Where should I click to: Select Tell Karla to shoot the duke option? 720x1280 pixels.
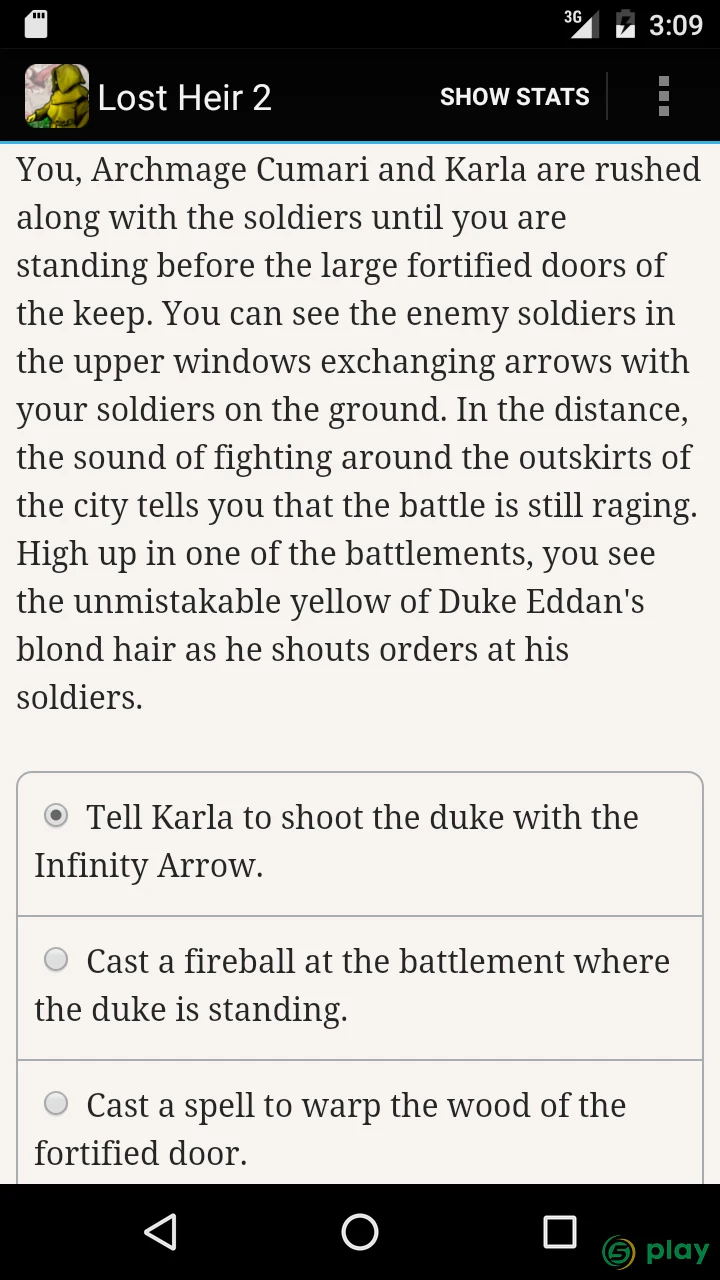(360, 843)
